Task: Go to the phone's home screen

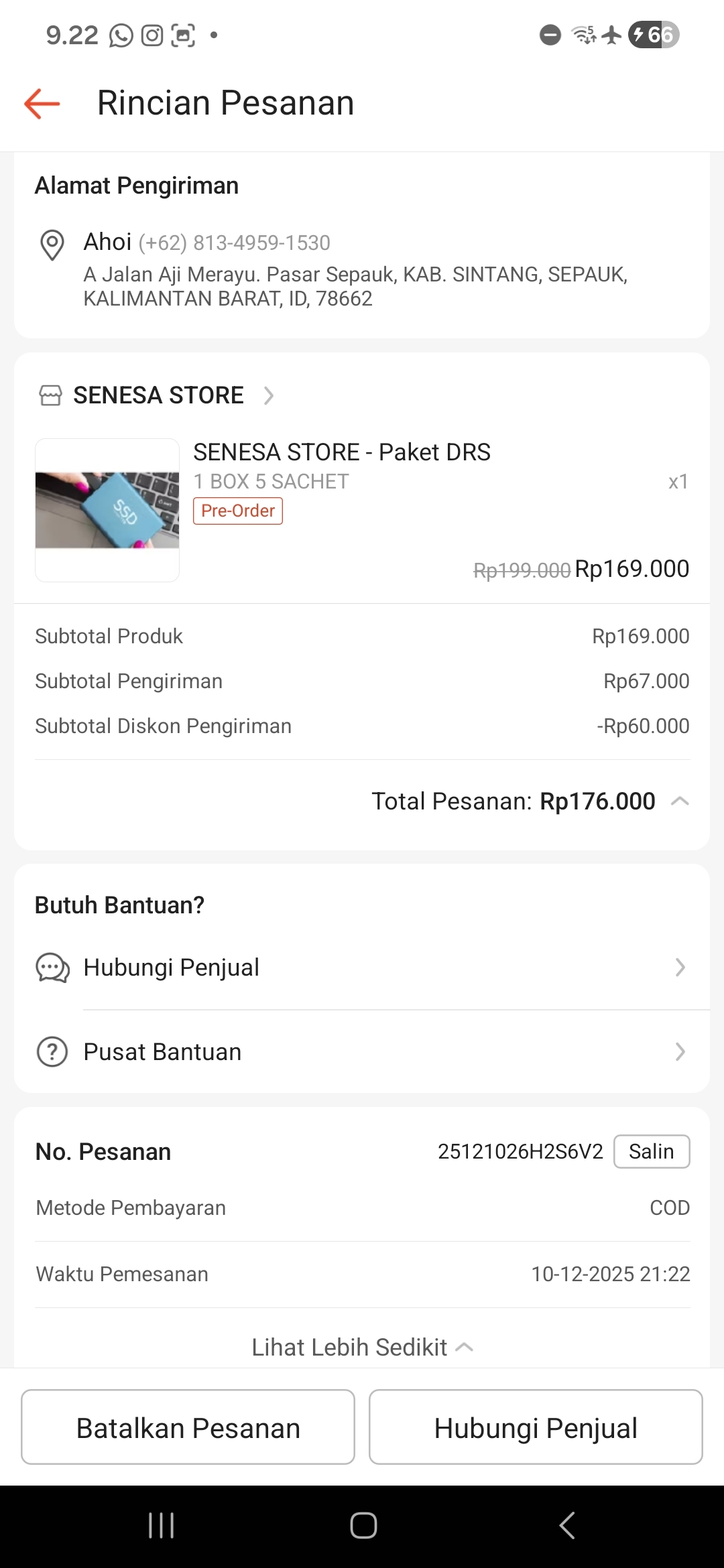Action: (363, 1526)
